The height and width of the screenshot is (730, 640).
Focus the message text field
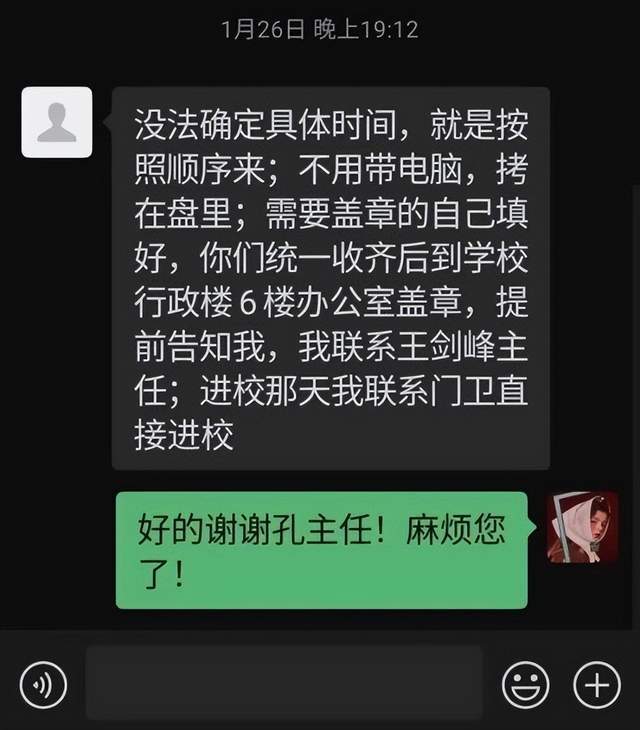pyautogui.click(x=284, y=684)
